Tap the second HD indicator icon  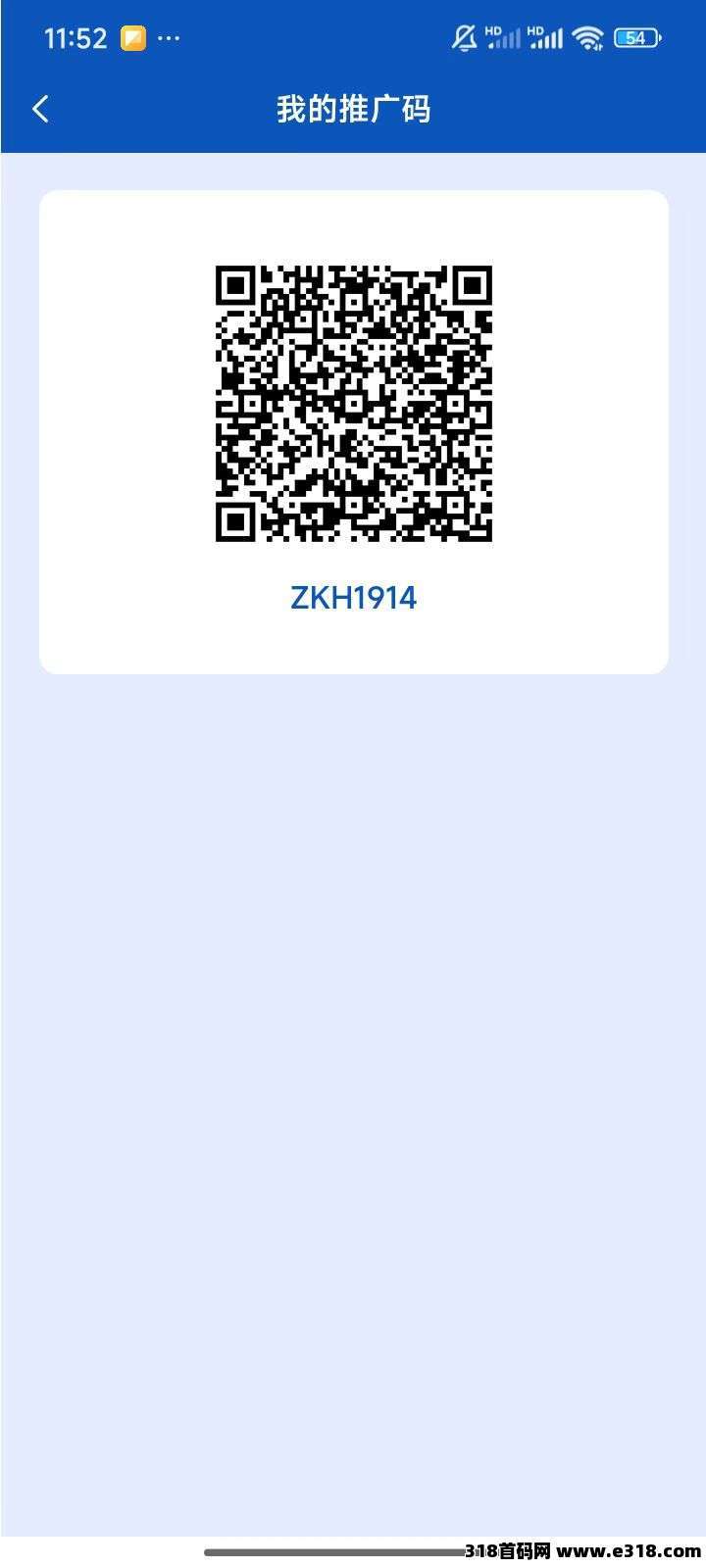tap(537, 30)
